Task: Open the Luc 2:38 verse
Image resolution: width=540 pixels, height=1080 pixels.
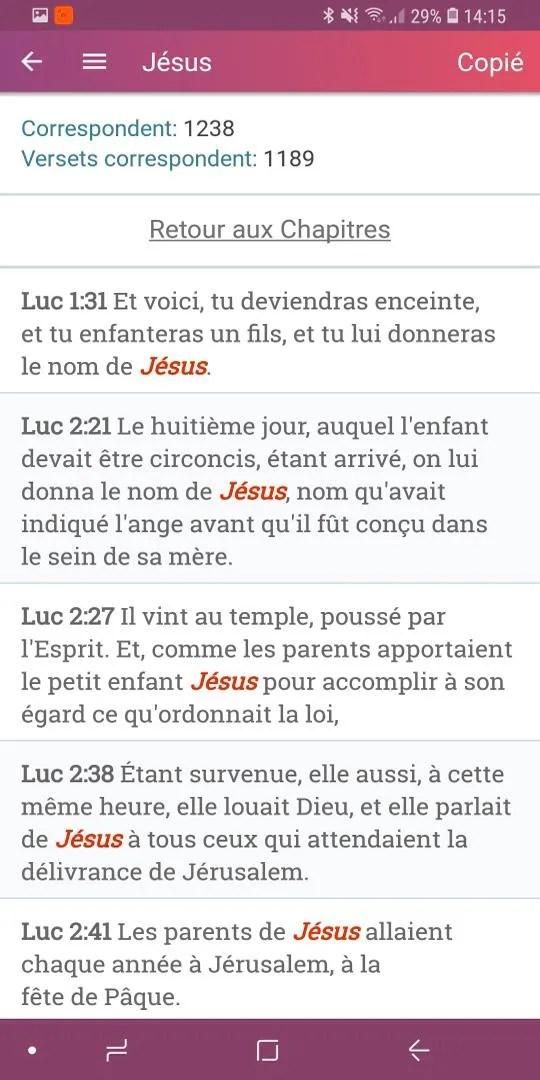Action: click(270, 820)
